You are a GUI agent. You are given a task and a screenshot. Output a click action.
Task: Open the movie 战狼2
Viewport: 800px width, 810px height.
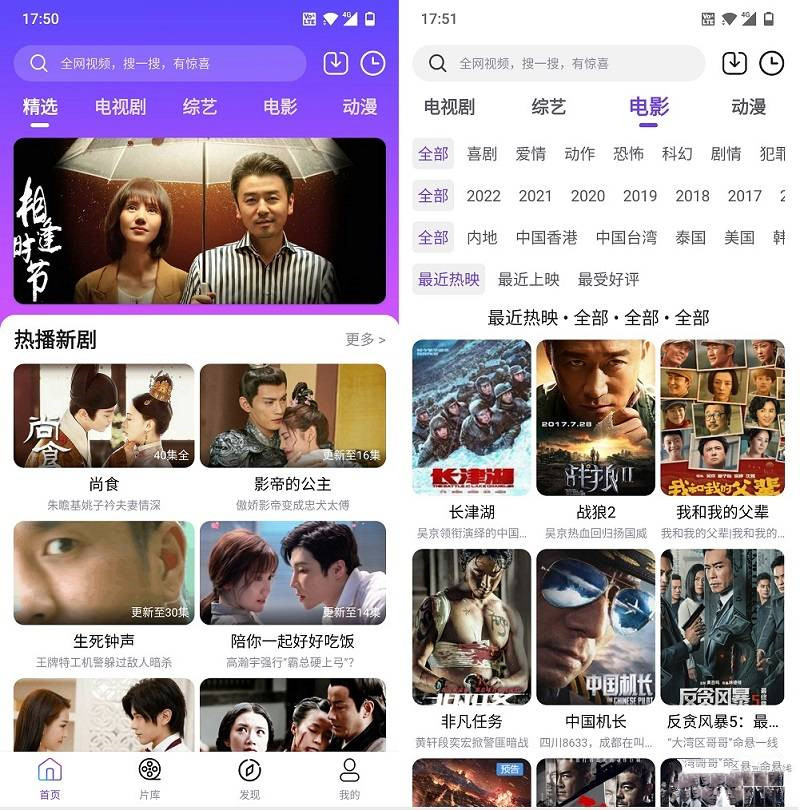pos(596,418)
